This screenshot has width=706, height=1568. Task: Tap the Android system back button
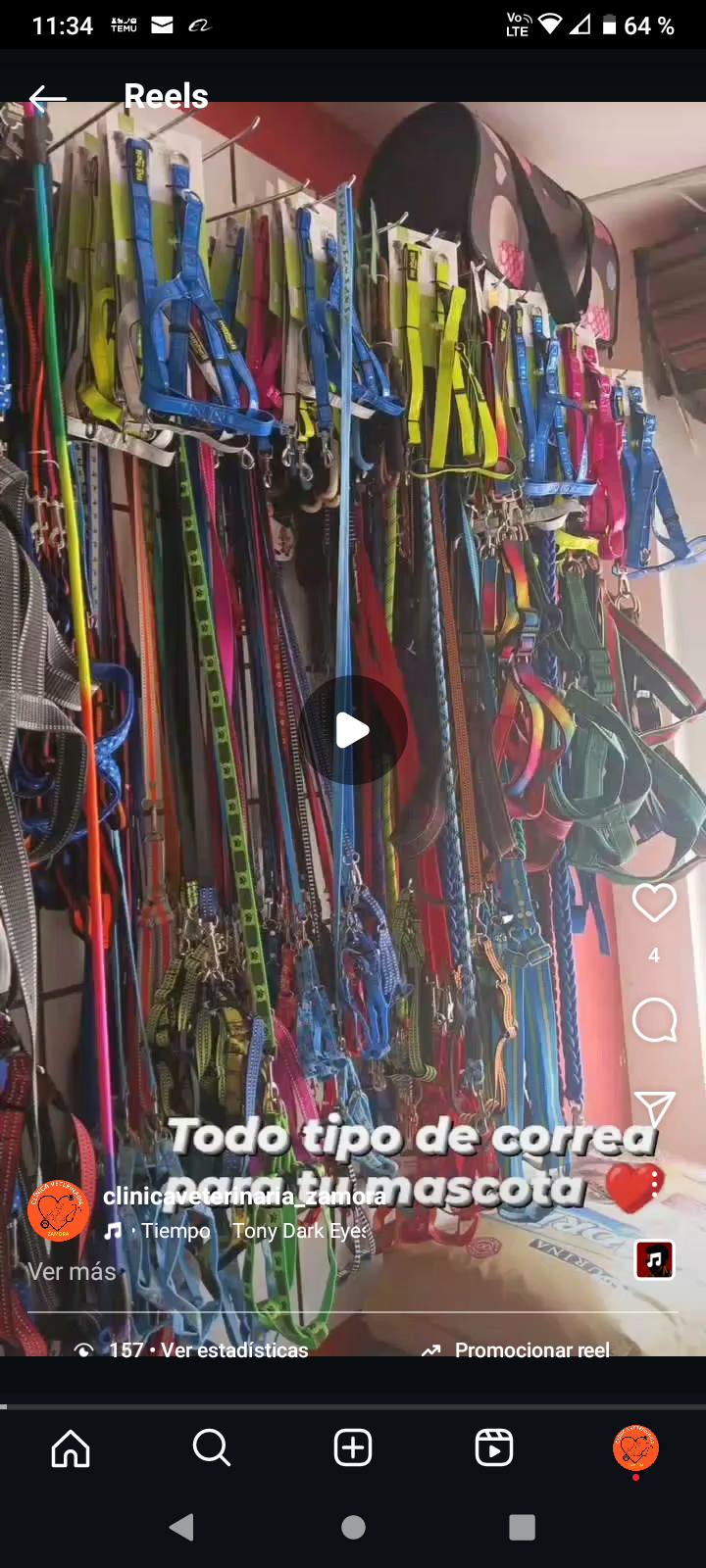coord(182,1527)
